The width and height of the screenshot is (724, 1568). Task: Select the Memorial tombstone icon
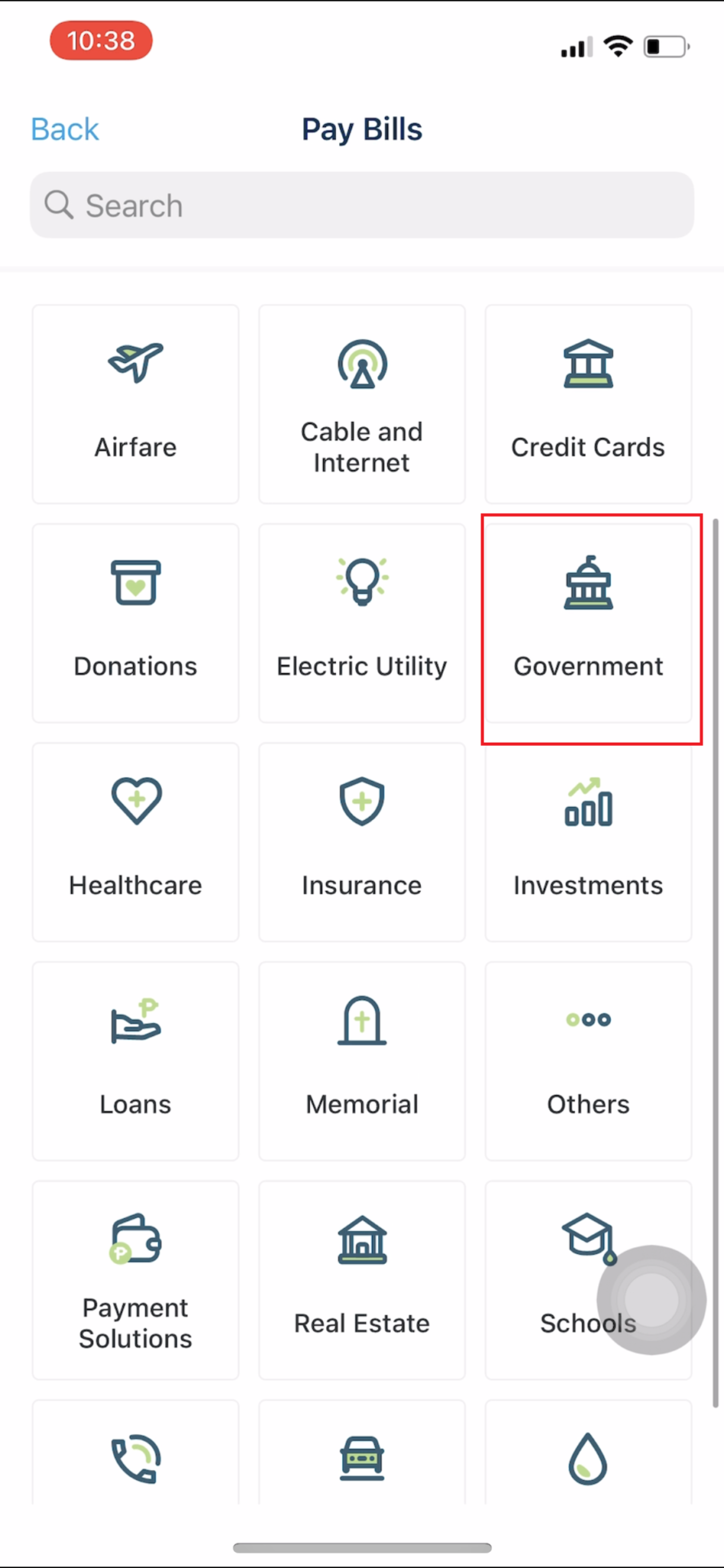click(x=361, y=1021)
